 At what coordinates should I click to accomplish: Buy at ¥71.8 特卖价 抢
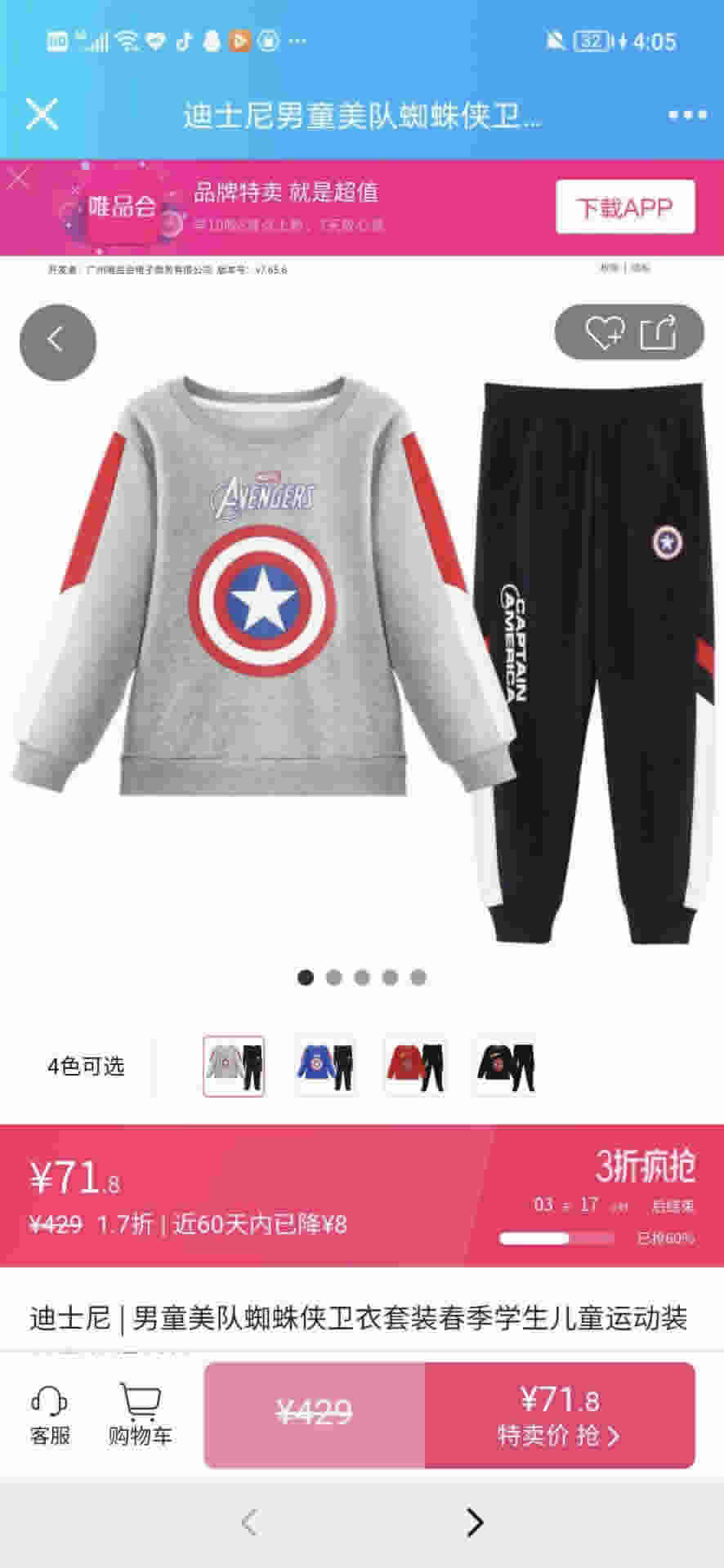(x=559, y=1415)
